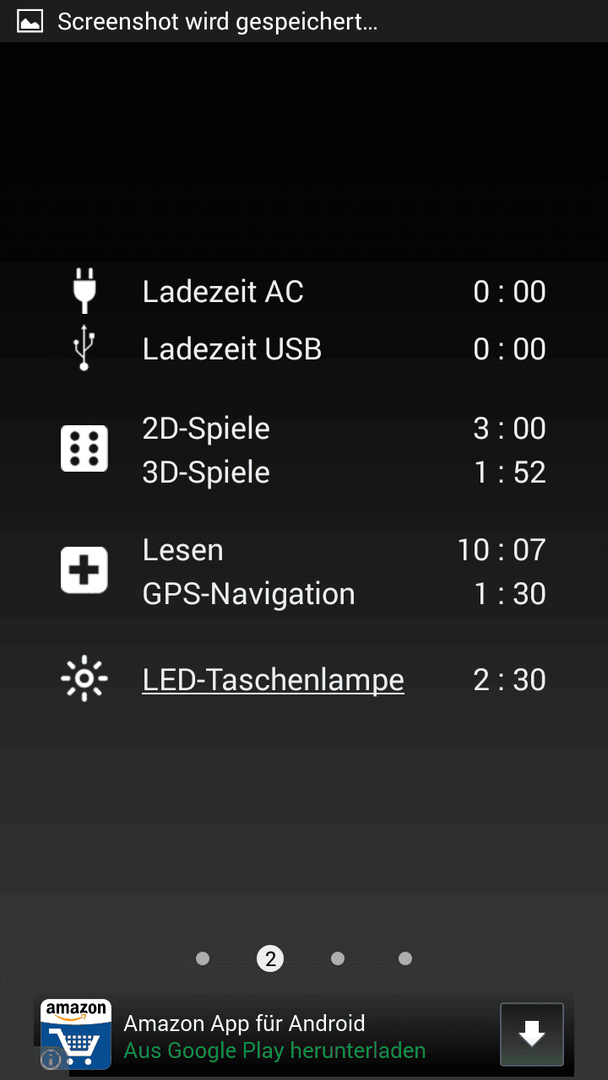
Task: Tap the ad info icon
Action: click(51, 1059)
